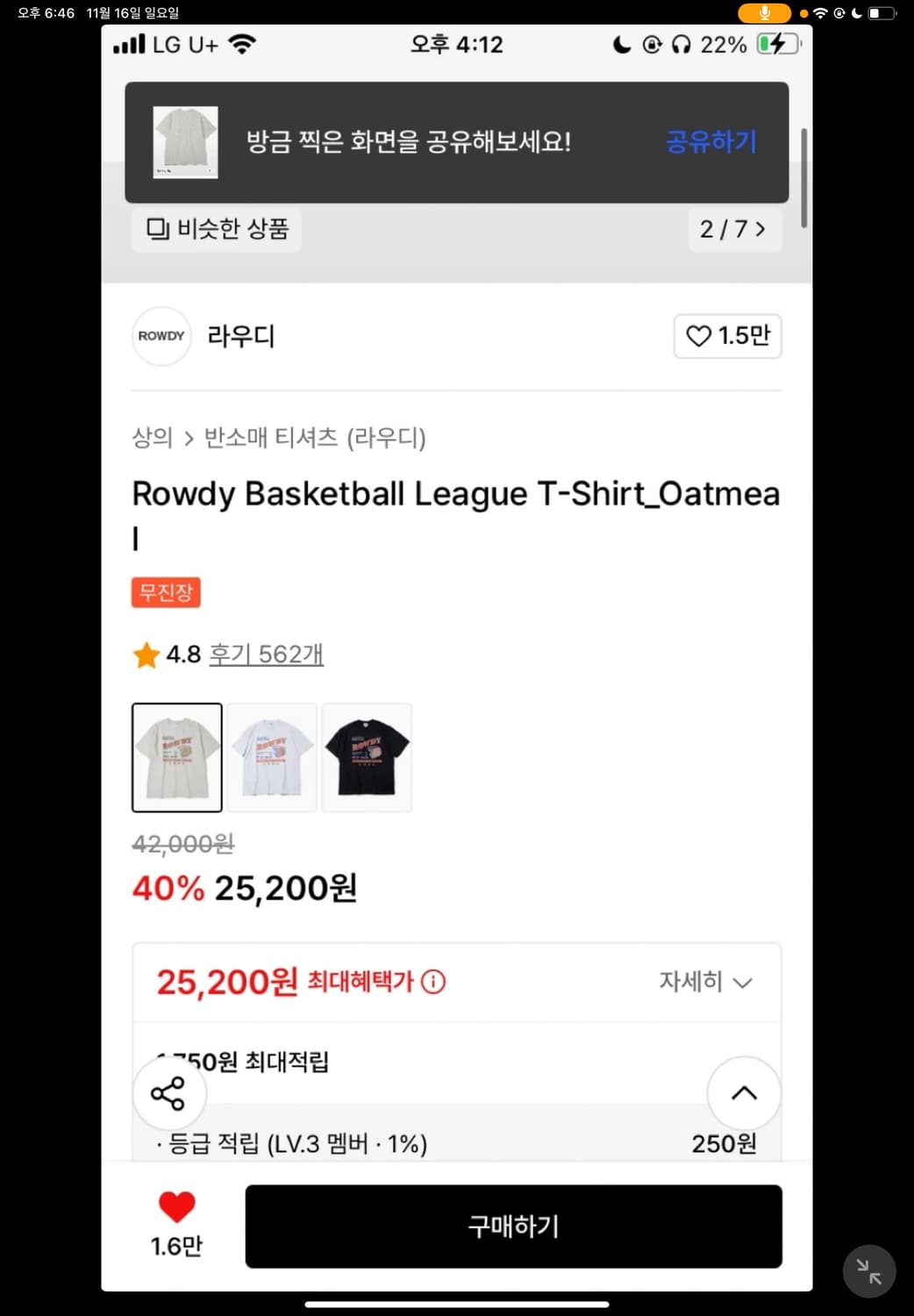
Task: Open 후기 562개 reviews link
Action: [x=268, y=654]
